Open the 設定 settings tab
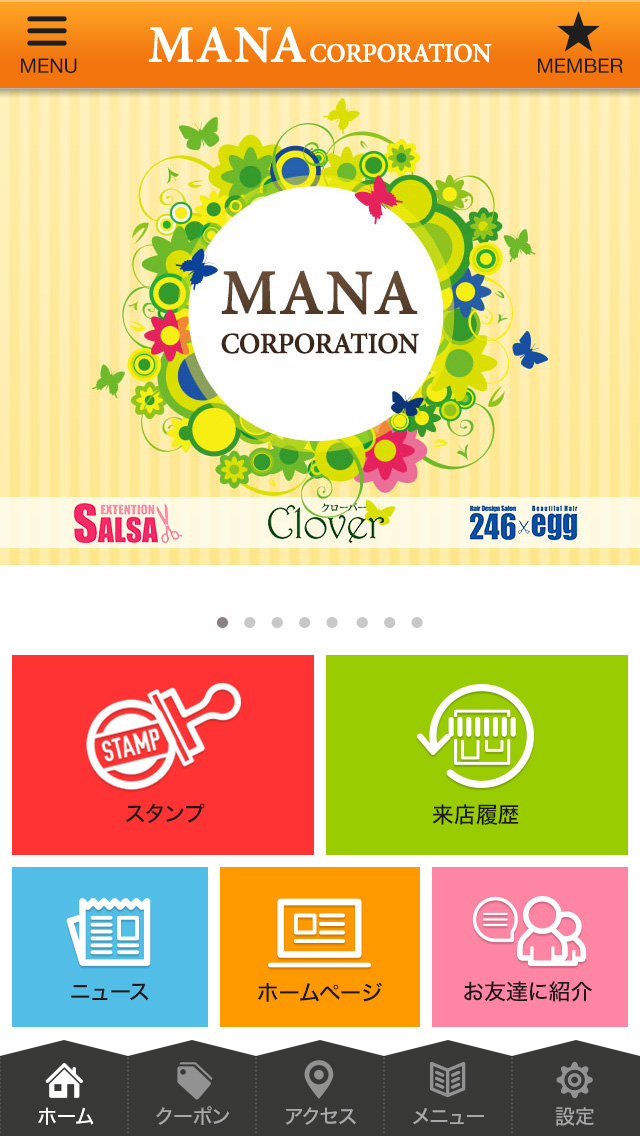Viewport: 640px width, 1136px height. pos(575,1095)
